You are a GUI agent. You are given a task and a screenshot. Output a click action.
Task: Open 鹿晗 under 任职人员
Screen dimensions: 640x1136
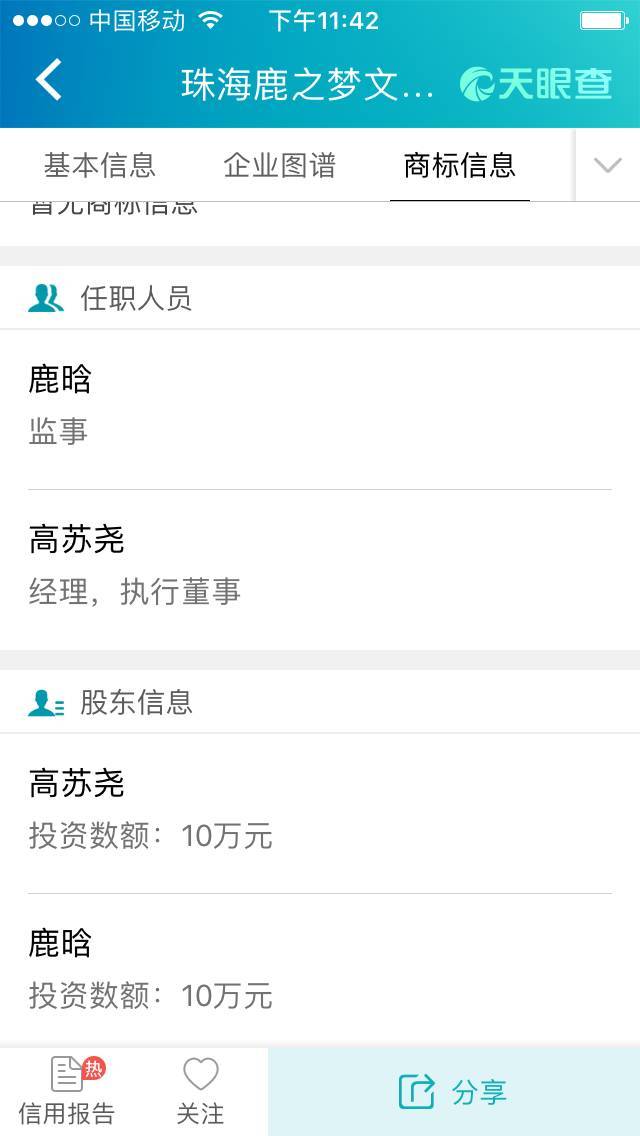(x=320, y=409)
